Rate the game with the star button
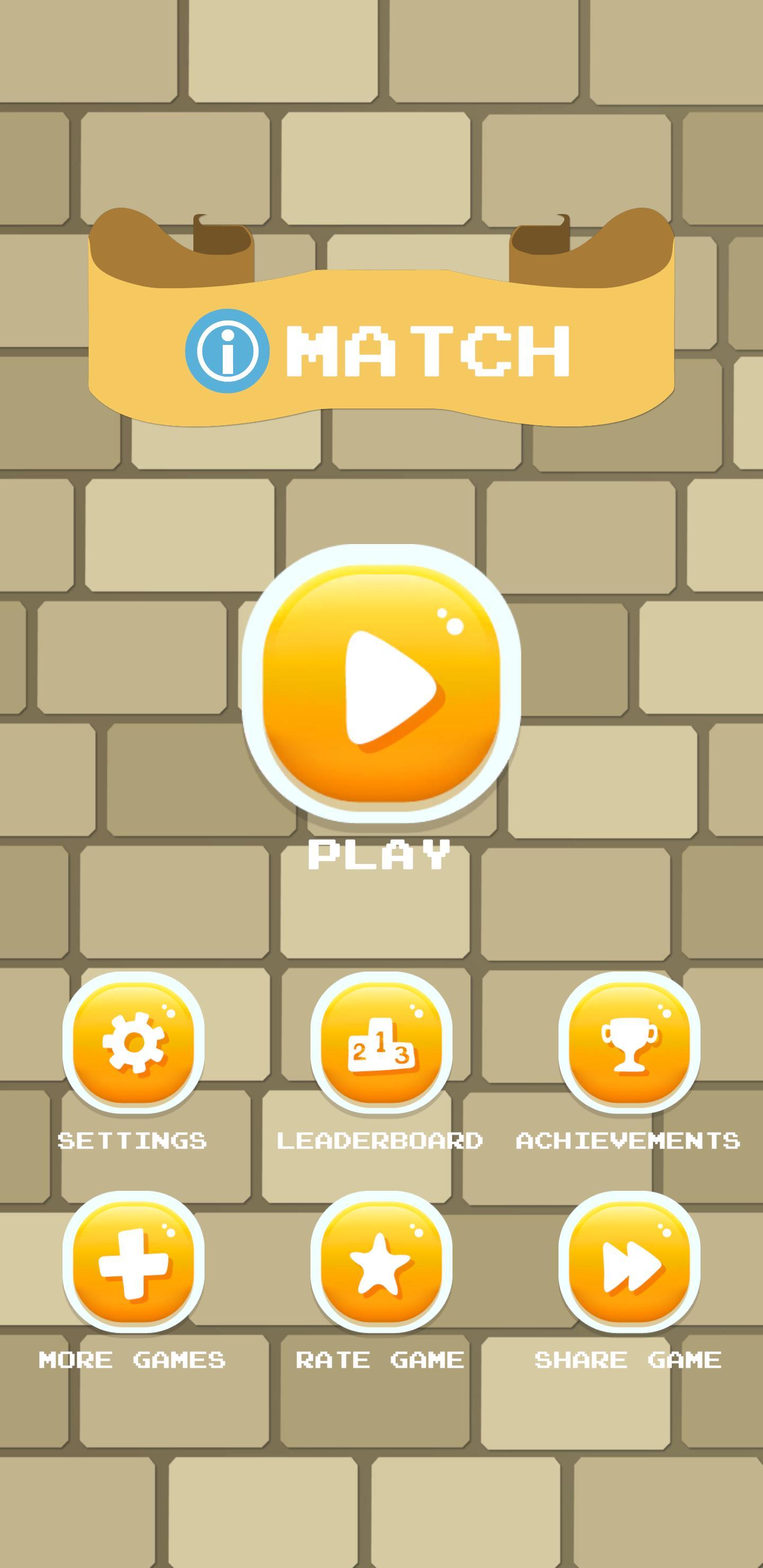The width and height of the screenshot is (763, 1568). pos(381,1262)
